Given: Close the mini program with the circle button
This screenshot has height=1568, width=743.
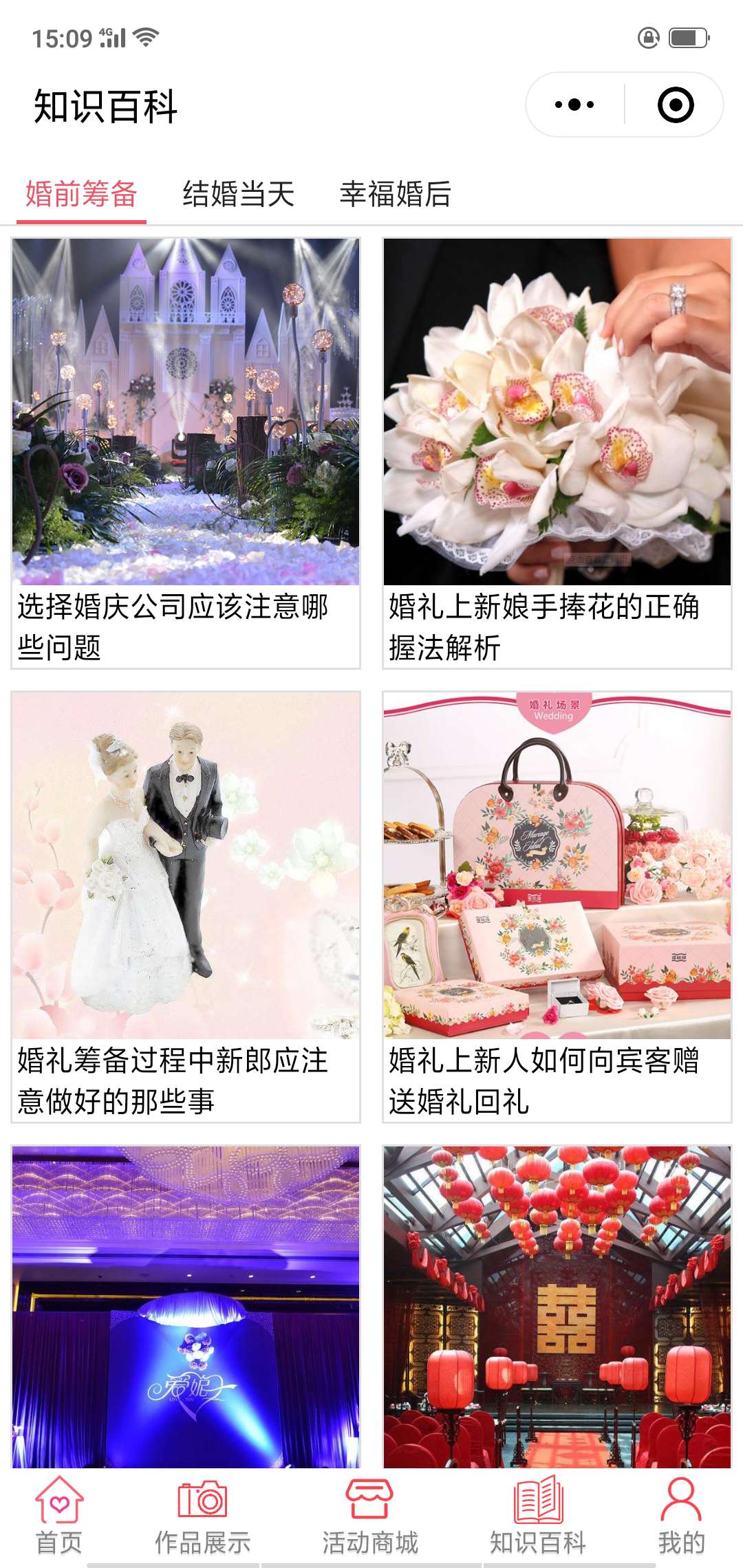Looking at the screenshot, I should point(675,105).
